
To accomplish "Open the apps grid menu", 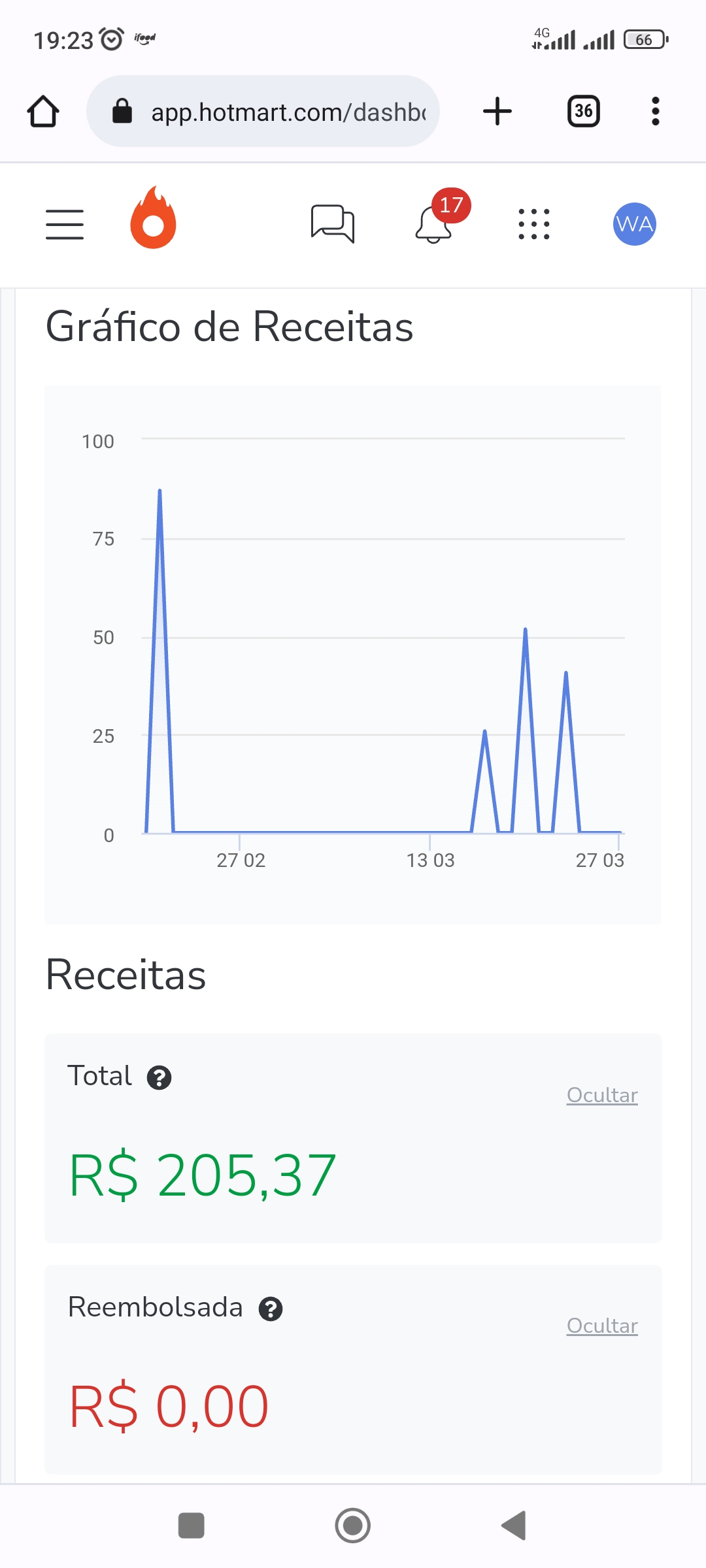I will [x=534, y=224].
